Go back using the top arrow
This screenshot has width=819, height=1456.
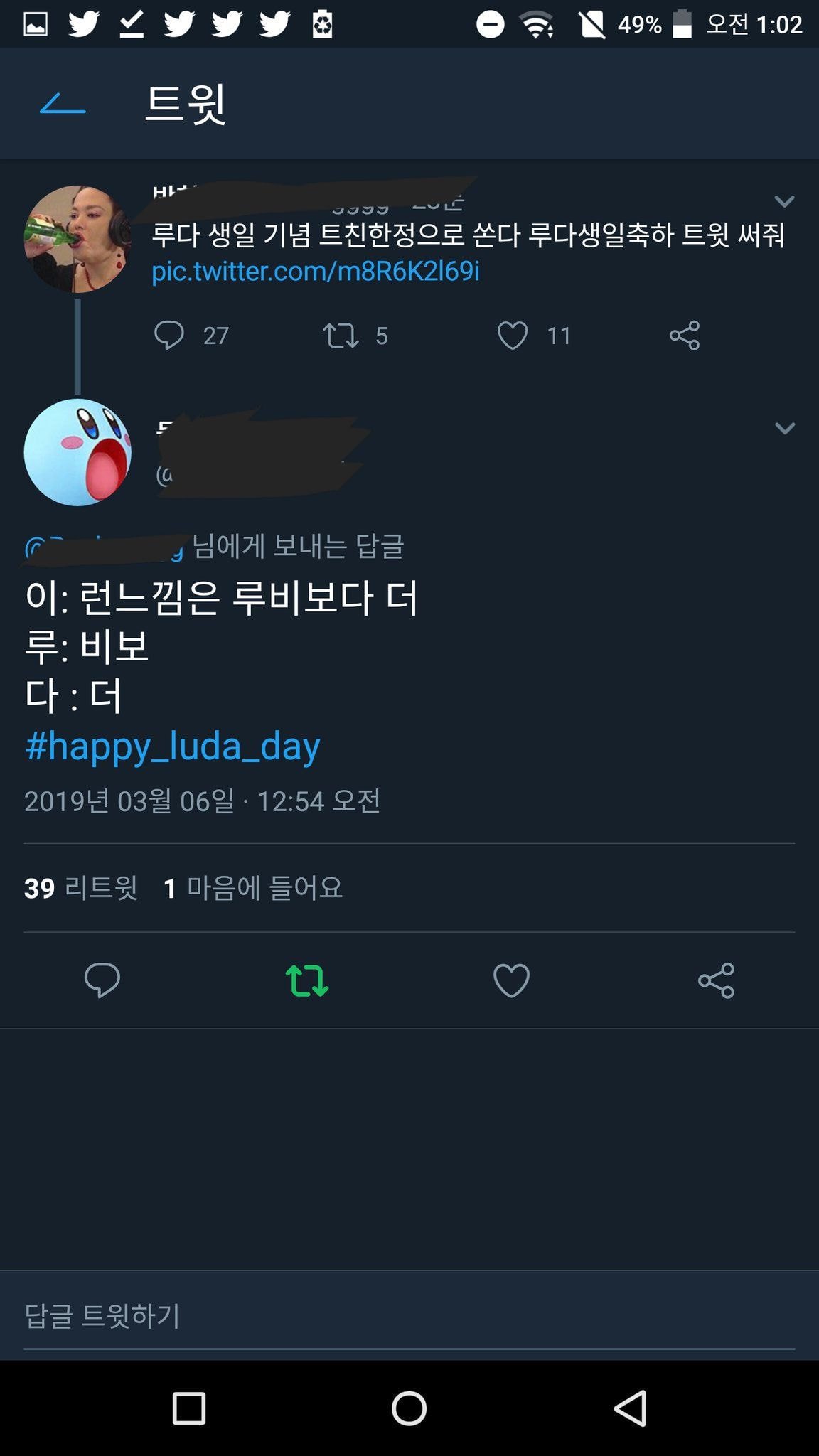(63, 105)
